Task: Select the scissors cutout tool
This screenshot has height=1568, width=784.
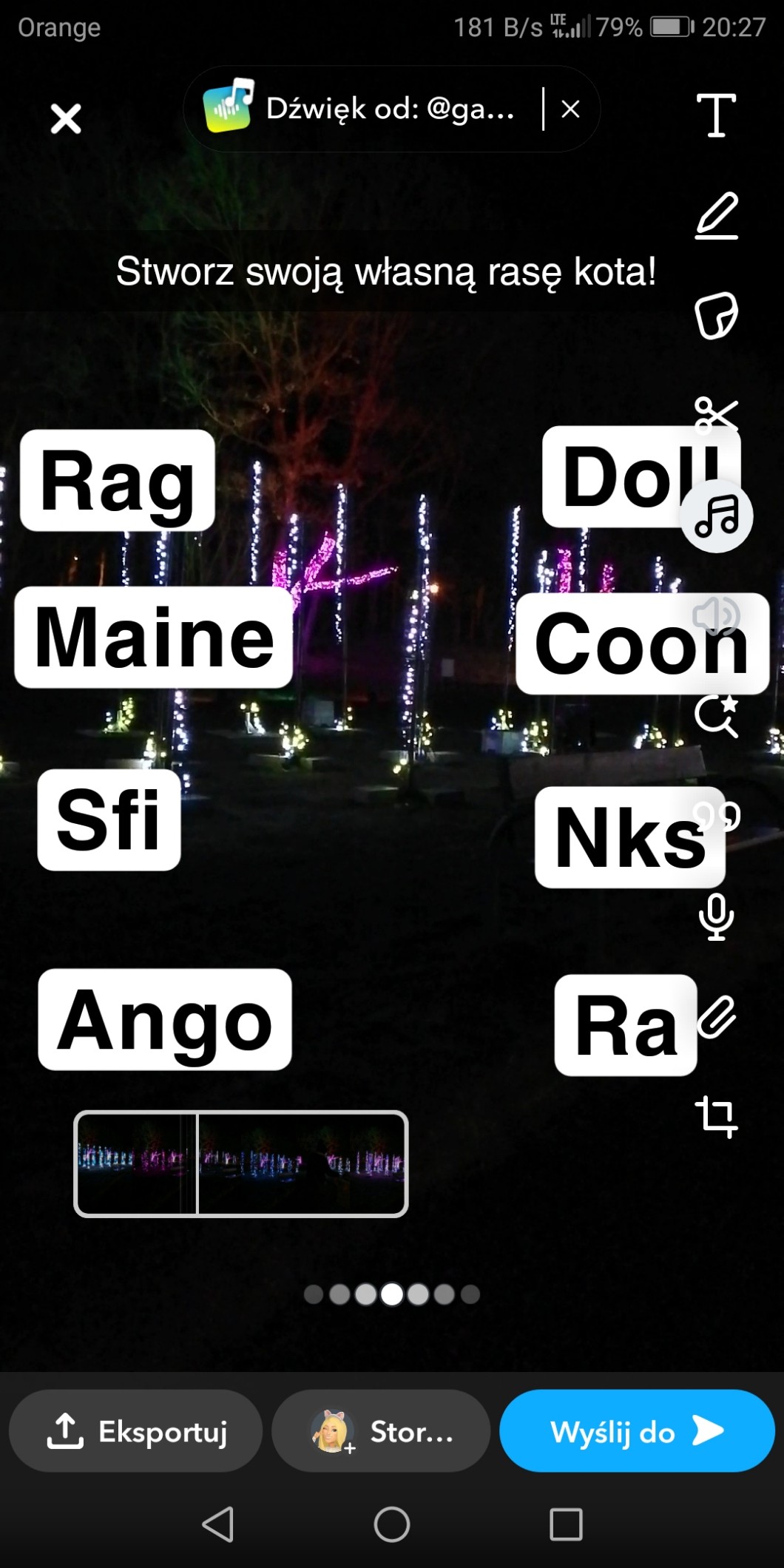Action: 716,415
